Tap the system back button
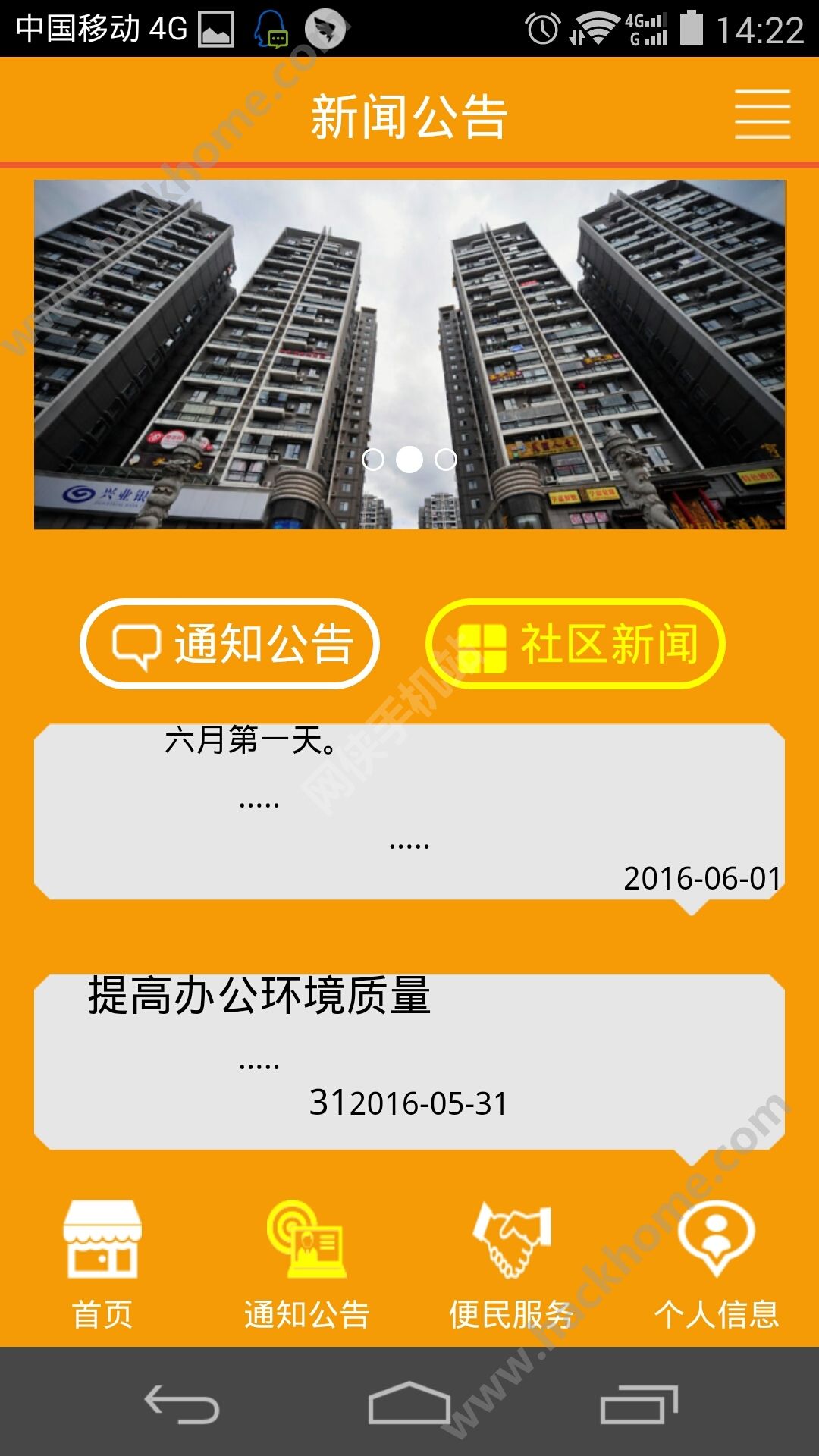The image size is (819, 1456). click(x=182, y=1404)
